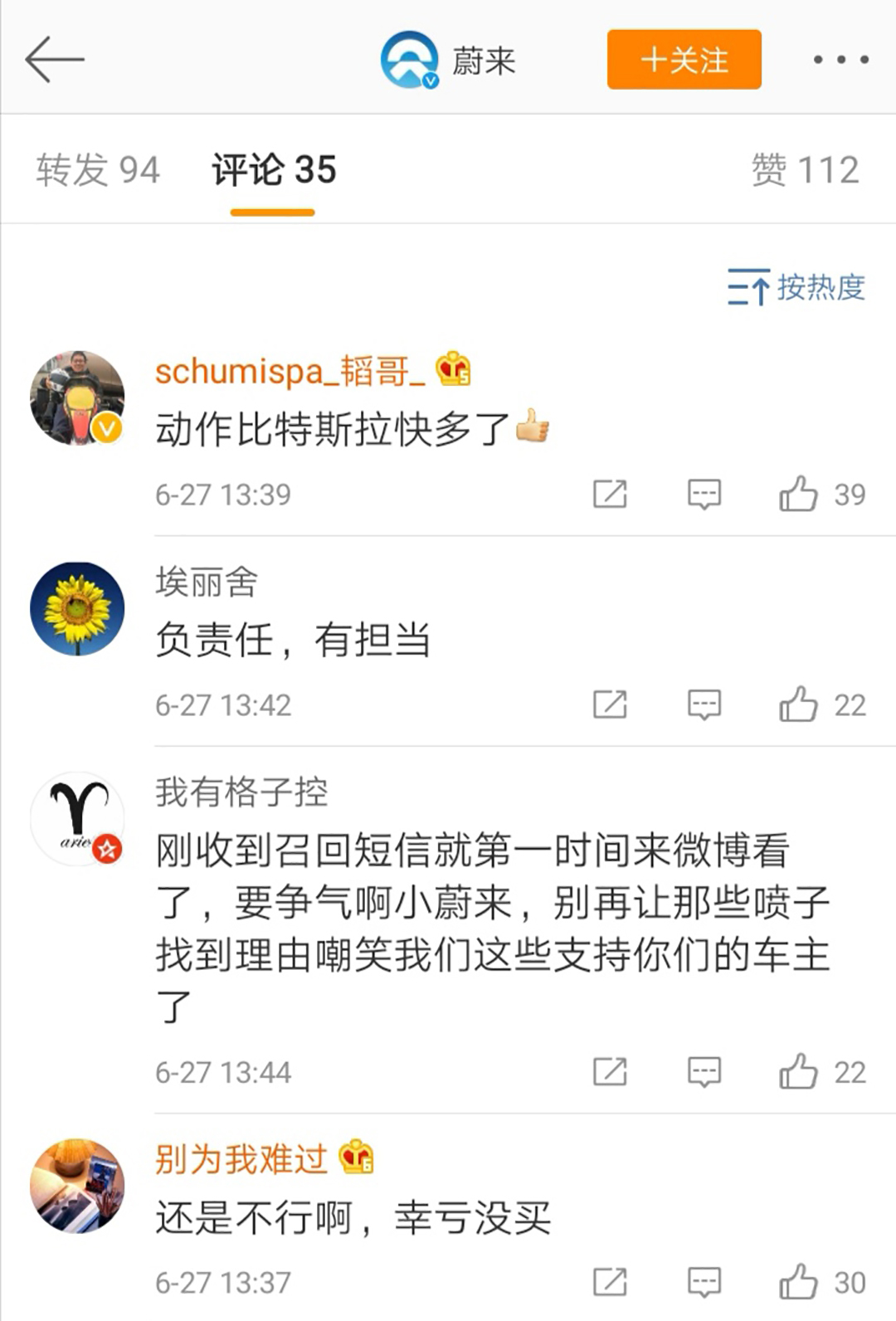896x1321 pixels.
Task: Reply to 别为我难过's comment
Action: (704, 1283)
